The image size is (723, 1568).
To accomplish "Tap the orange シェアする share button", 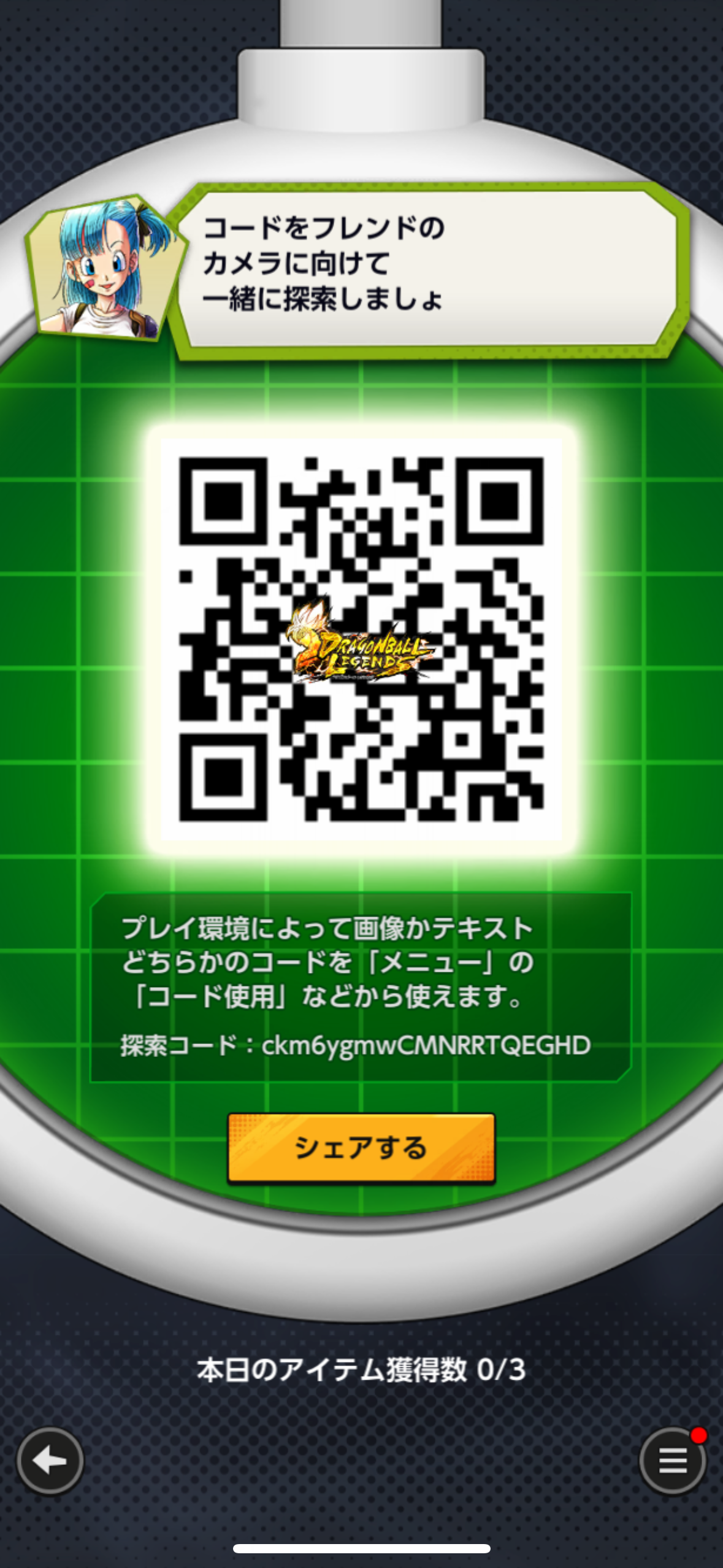I will point(361,1147).
